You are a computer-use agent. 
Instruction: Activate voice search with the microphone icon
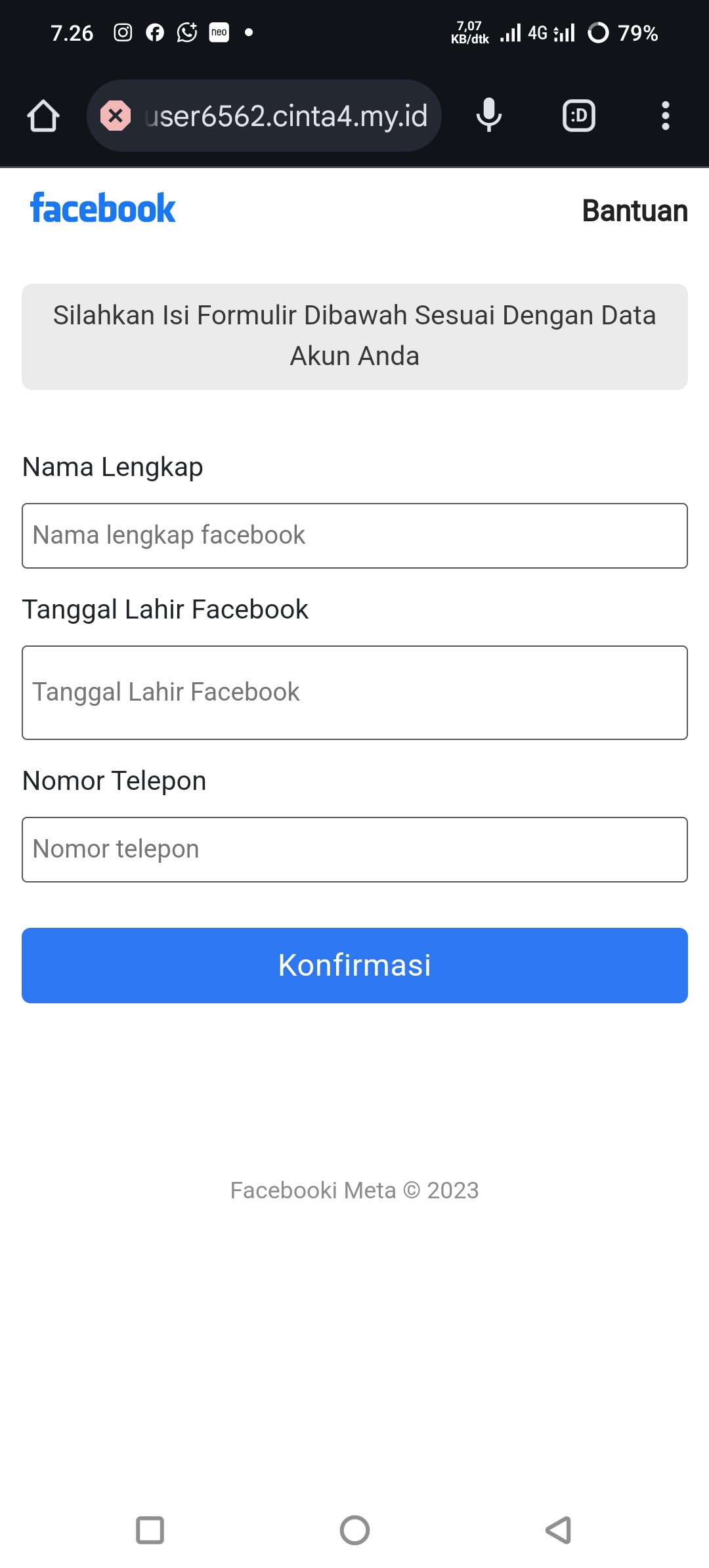(488, 116)
